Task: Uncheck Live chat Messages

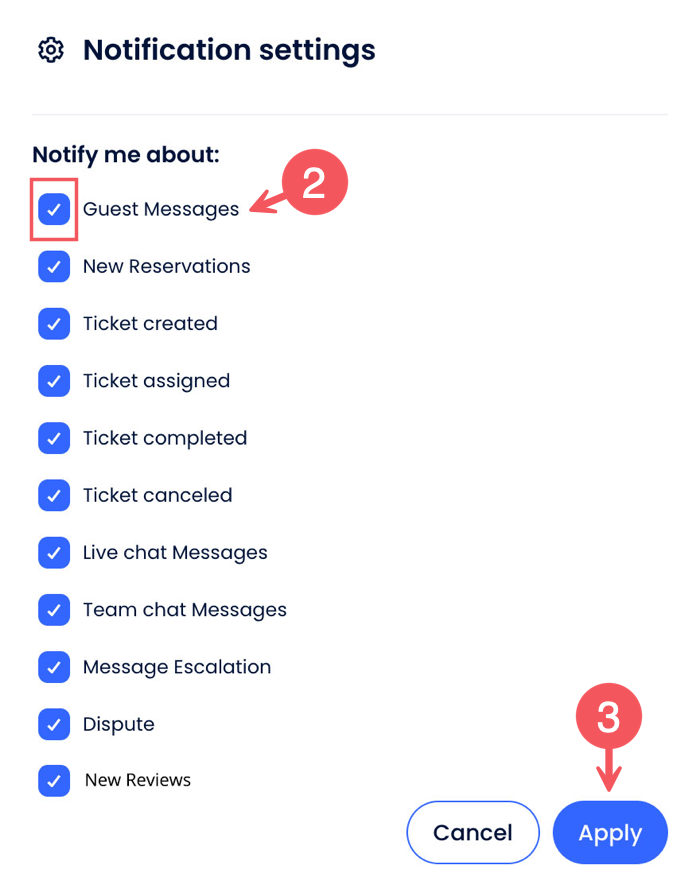Action: pos(54,552)
